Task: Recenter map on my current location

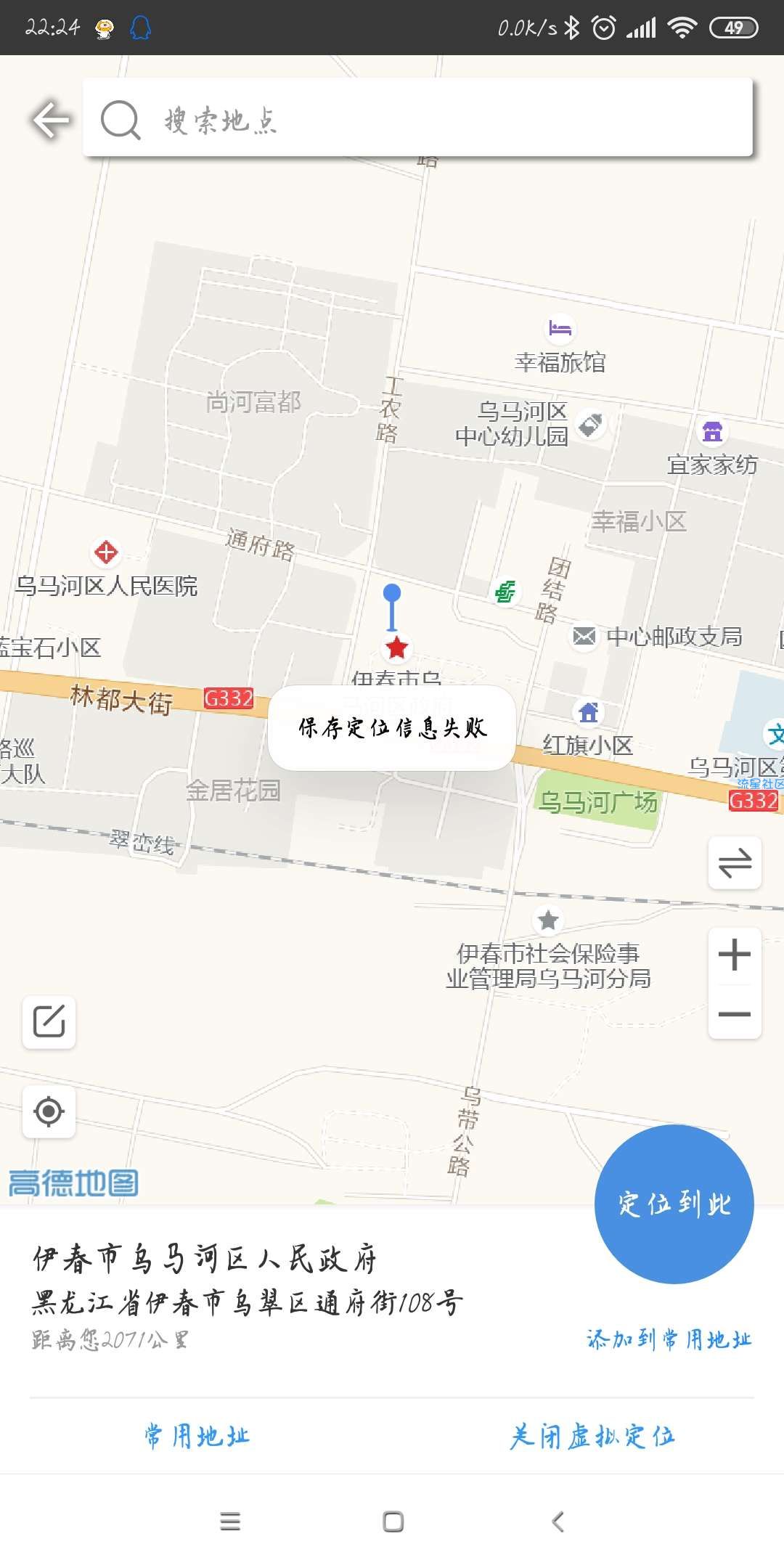Action: [49, 1111]
